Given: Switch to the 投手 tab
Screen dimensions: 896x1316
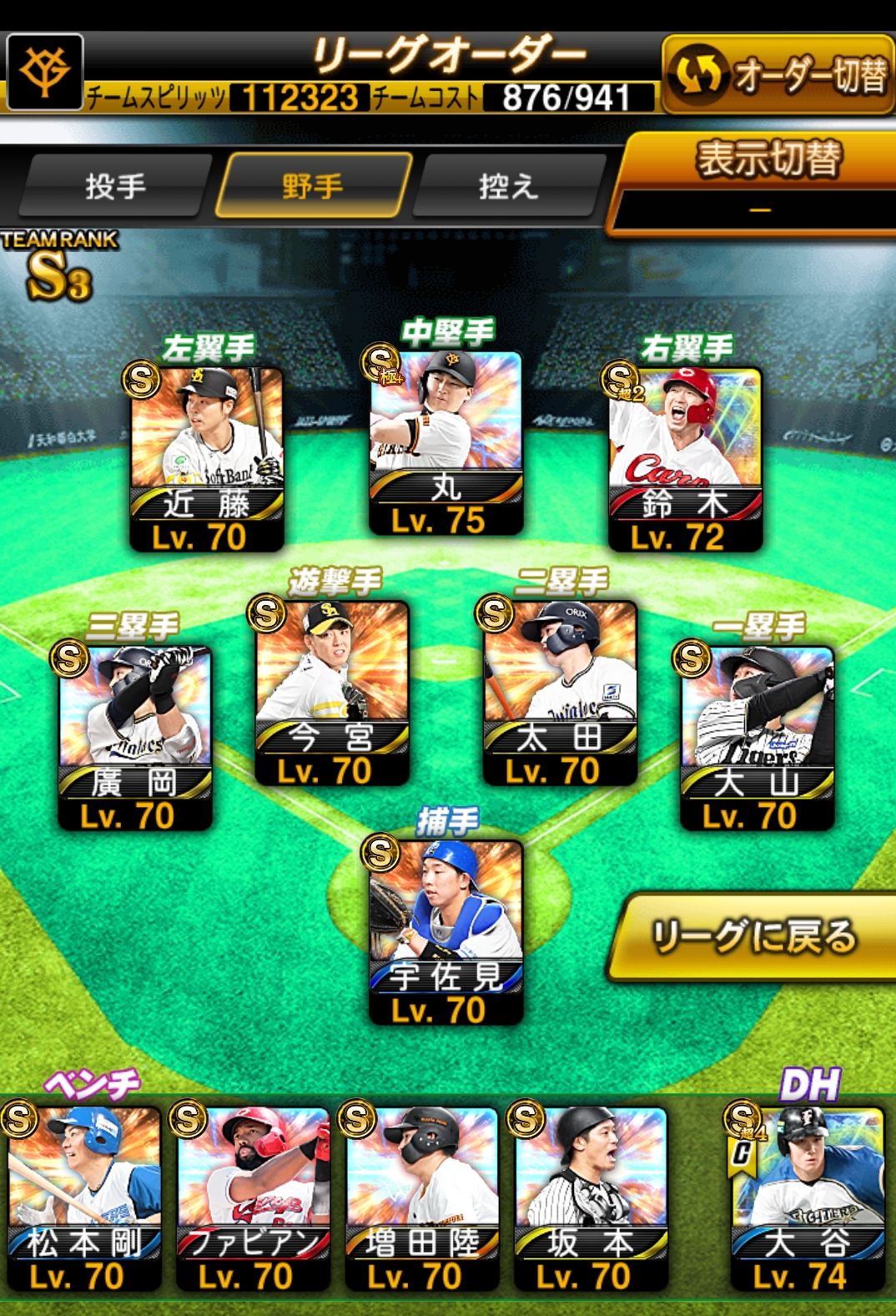Looking at the screenshot, I should click(x=115, y=185).
